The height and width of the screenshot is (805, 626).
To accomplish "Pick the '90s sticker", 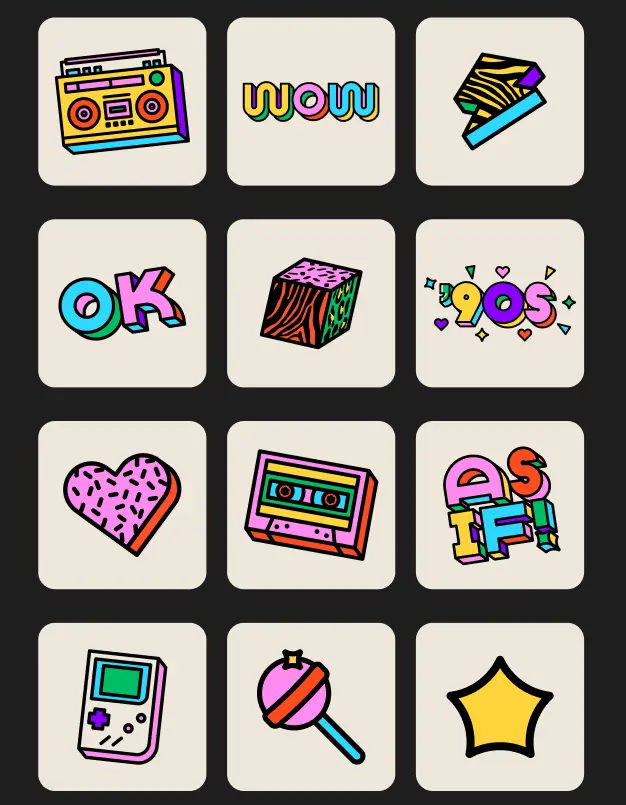I will click(499, 303).
